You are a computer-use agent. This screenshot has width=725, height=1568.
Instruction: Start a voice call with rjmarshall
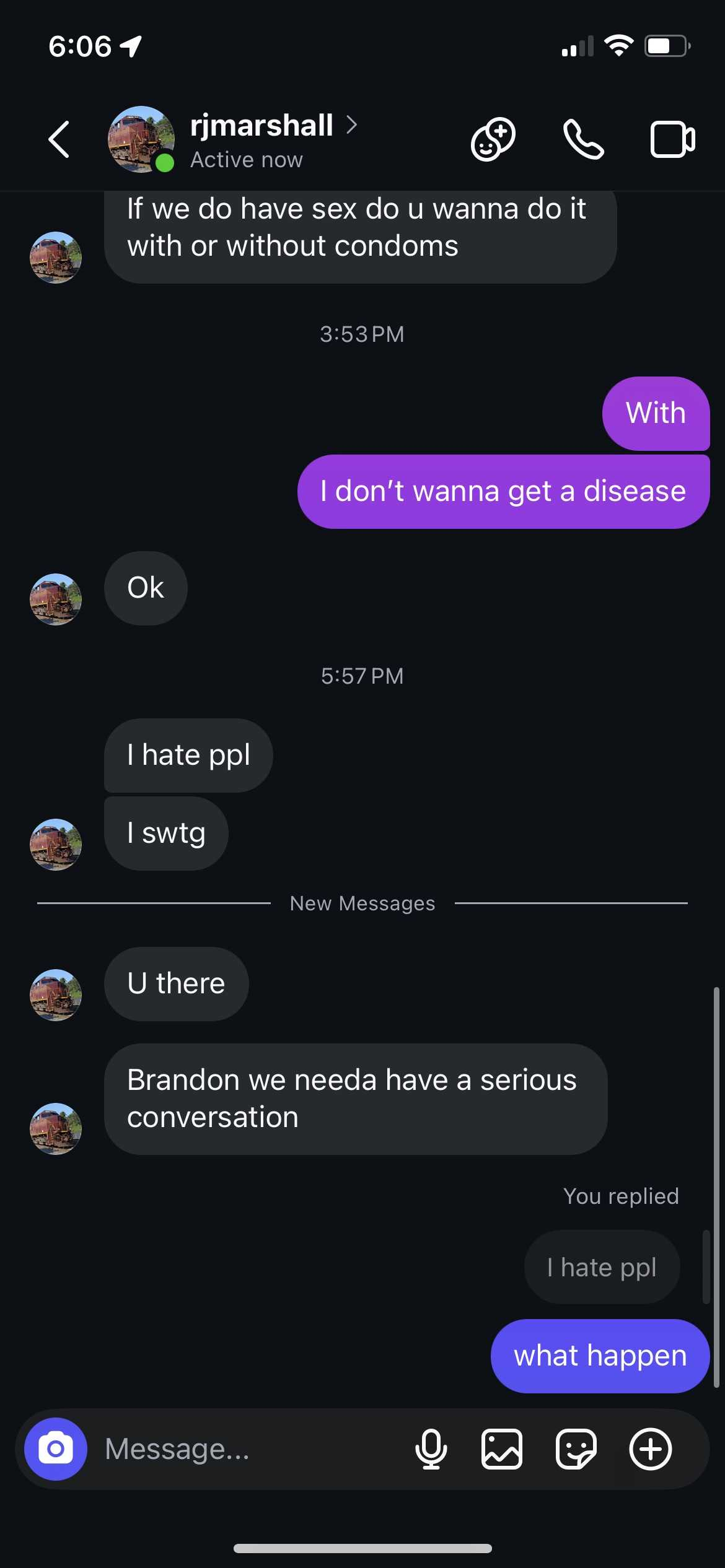coord(582,139)
